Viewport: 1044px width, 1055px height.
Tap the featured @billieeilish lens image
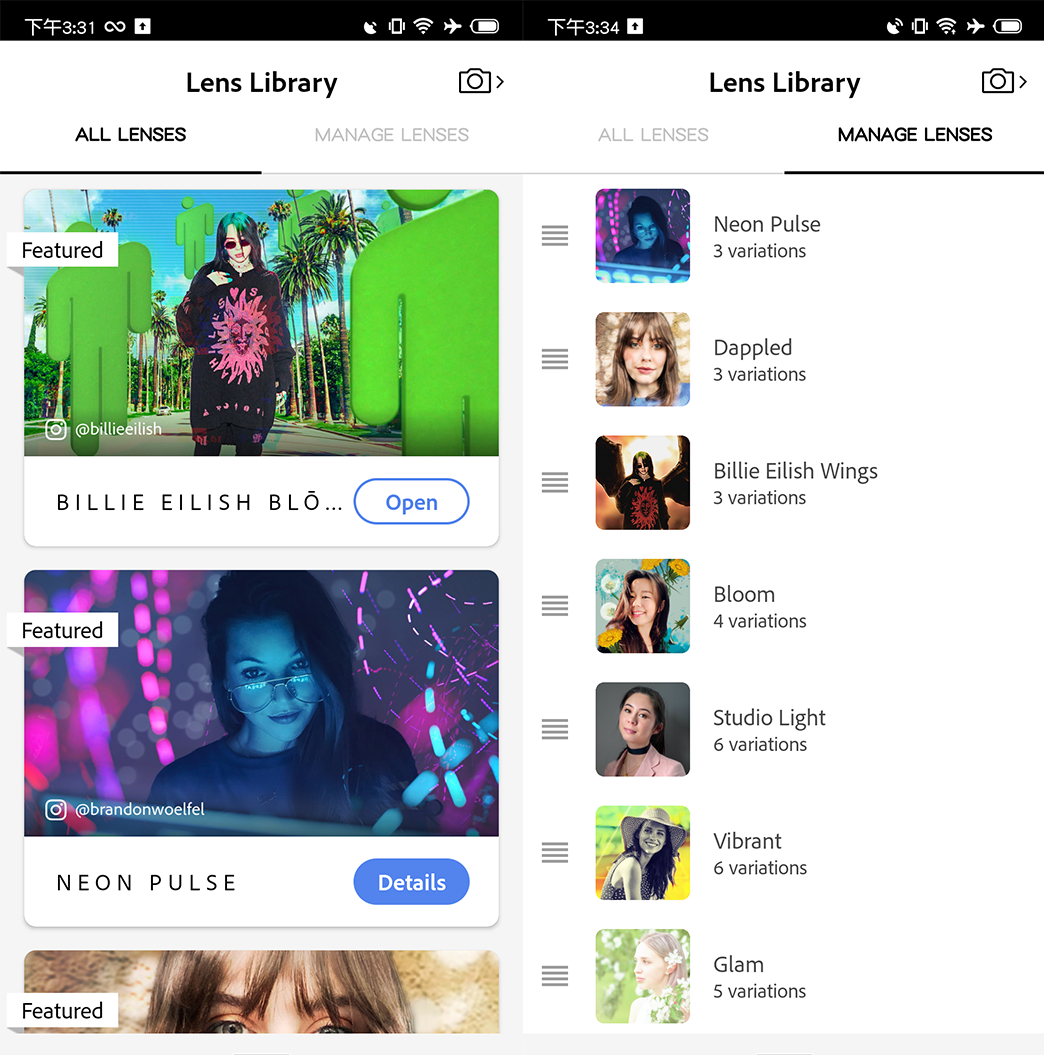click(x=261, y=322)
